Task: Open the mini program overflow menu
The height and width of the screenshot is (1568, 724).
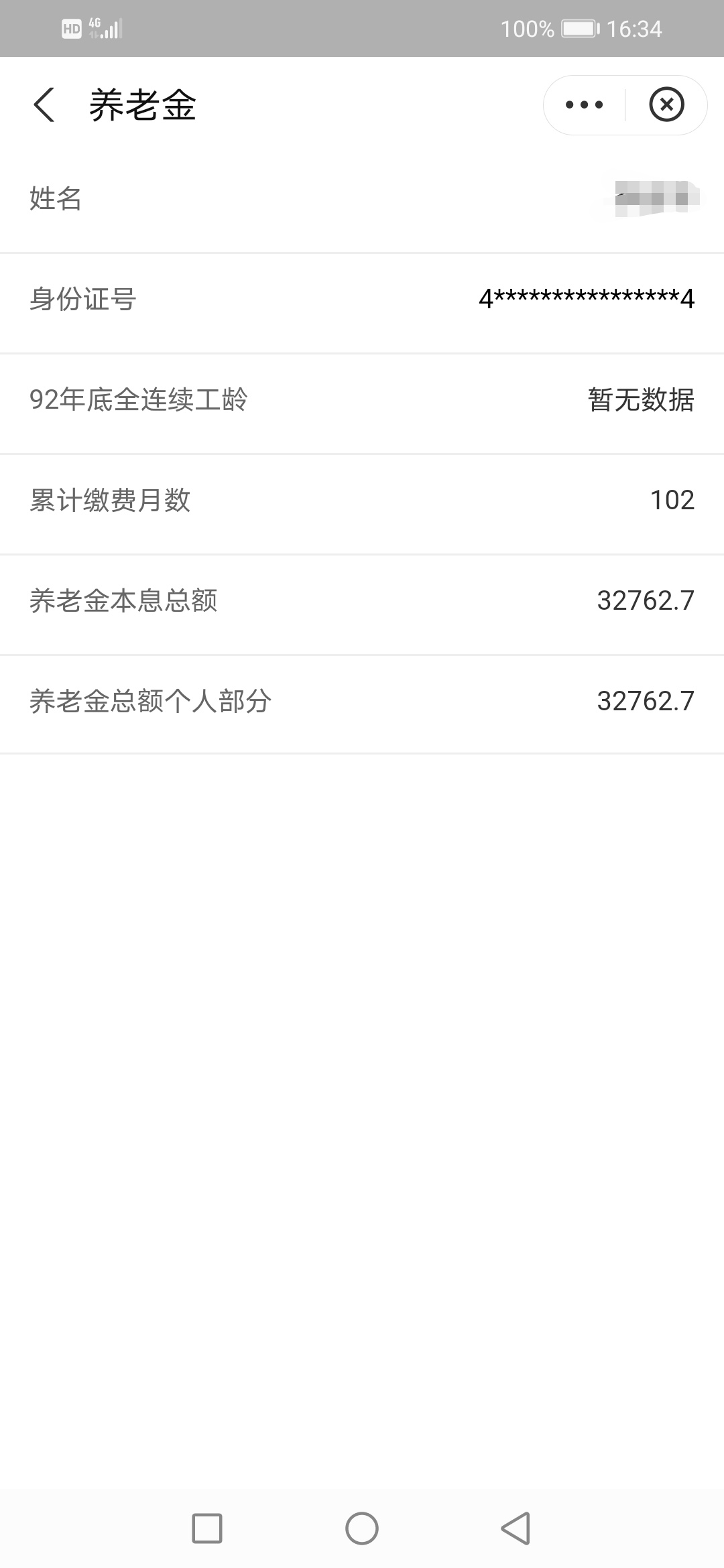Action: [x=584, y=105]
